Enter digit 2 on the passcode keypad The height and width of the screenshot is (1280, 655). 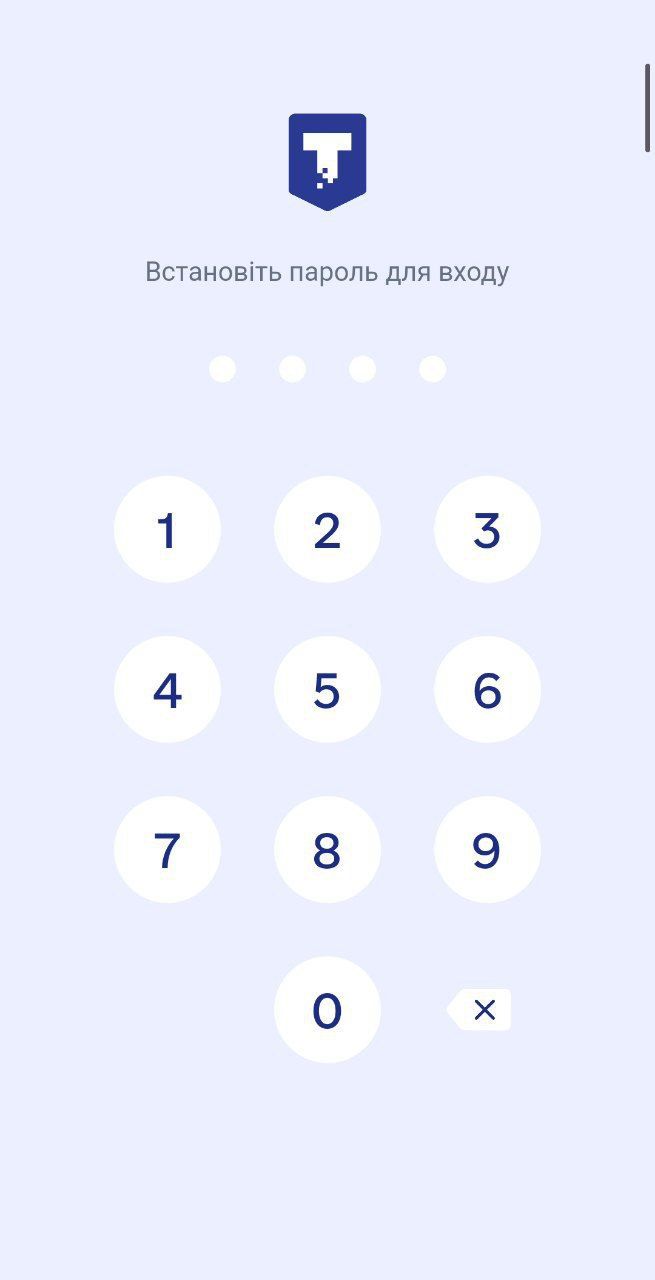click(327, 530)
